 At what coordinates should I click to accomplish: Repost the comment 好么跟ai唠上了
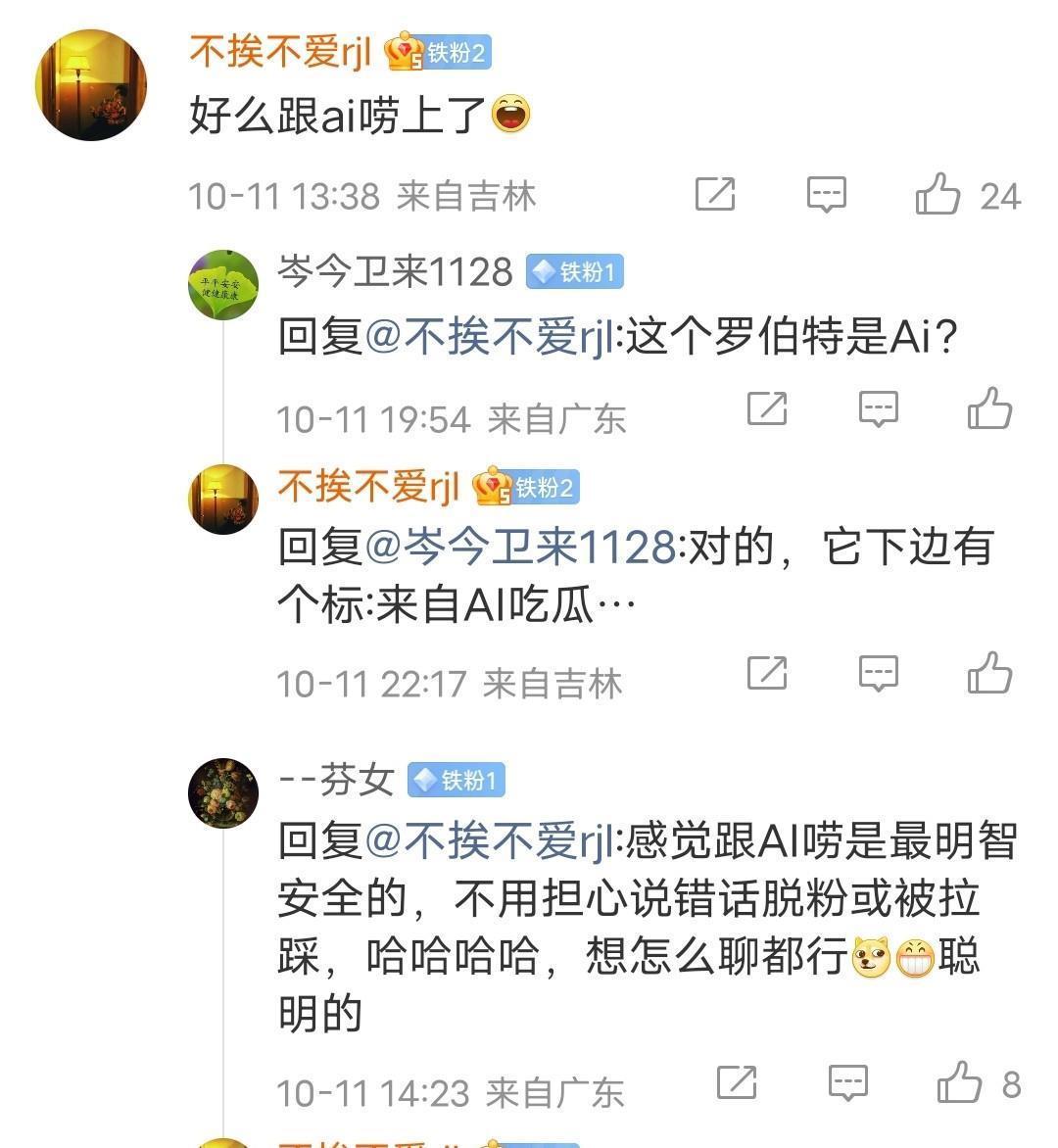click(x=715, y=194)
